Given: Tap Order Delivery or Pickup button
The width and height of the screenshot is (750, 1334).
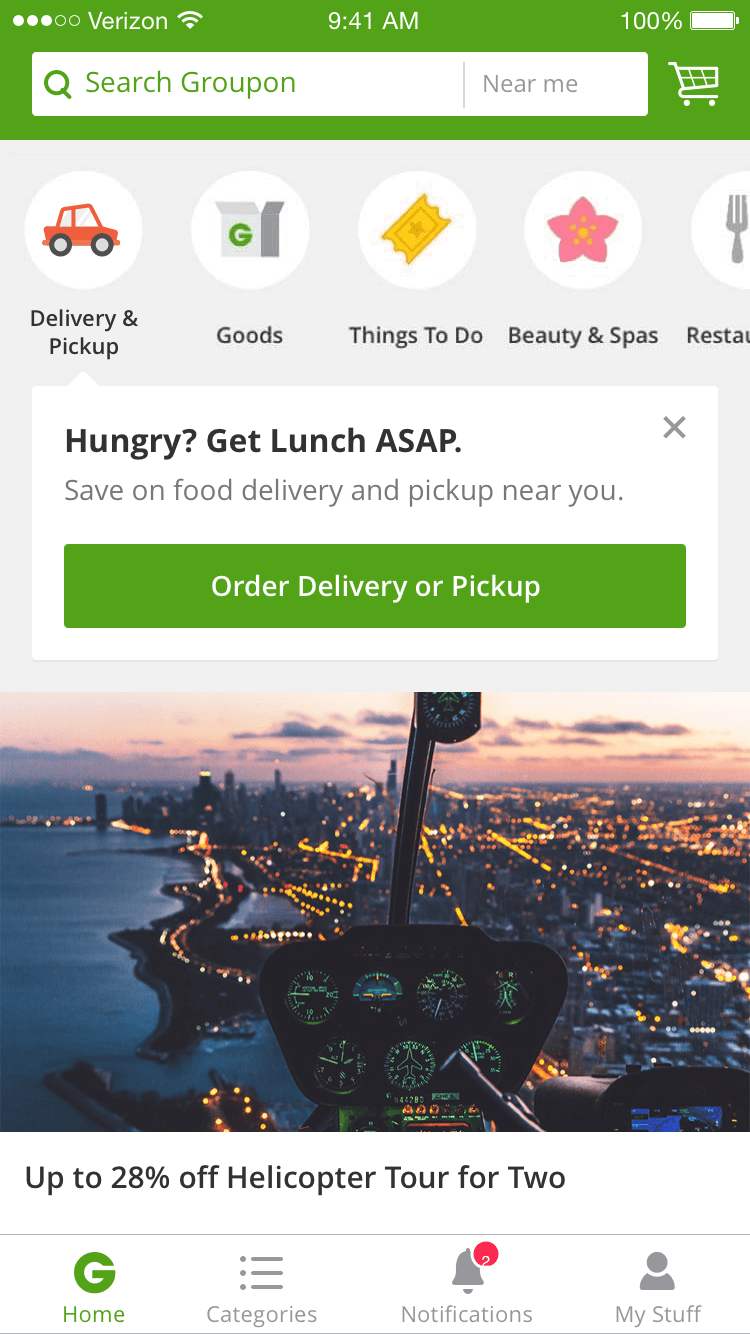Looking at the screenshot, I should click(x=375, y=586).
